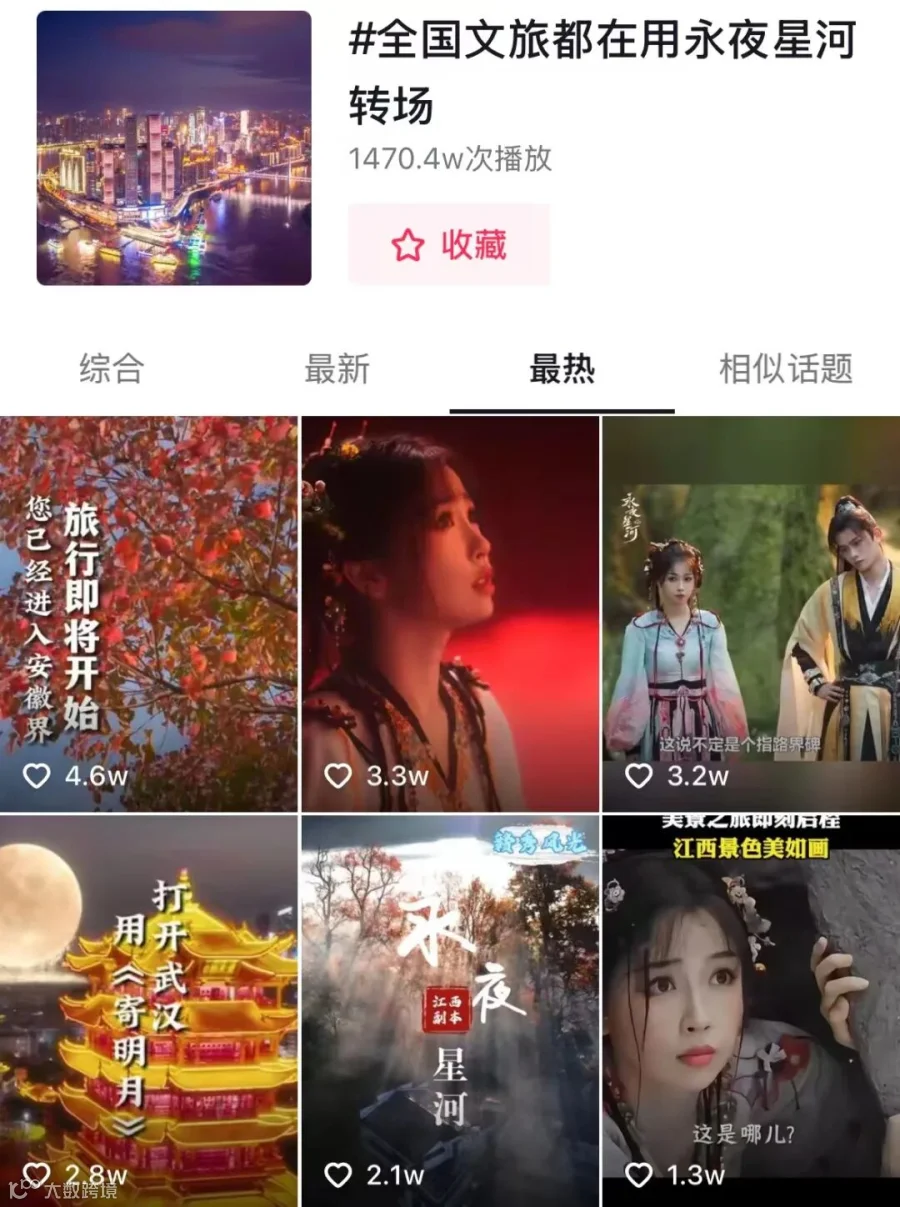Viewport: 900px width, 1207px height.
Task: Open the 相似话题 tab
Action: (786, 369)
